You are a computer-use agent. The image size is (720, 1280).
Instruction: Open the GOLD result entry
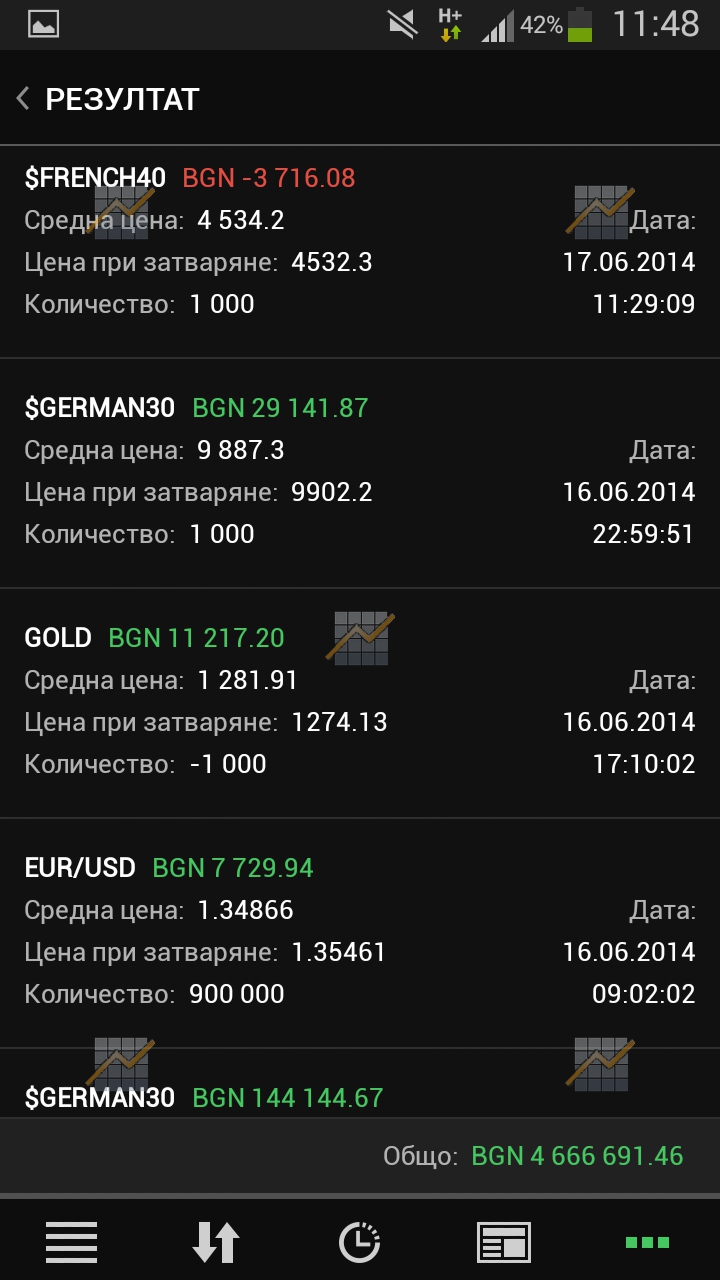(x=360, y=703)
